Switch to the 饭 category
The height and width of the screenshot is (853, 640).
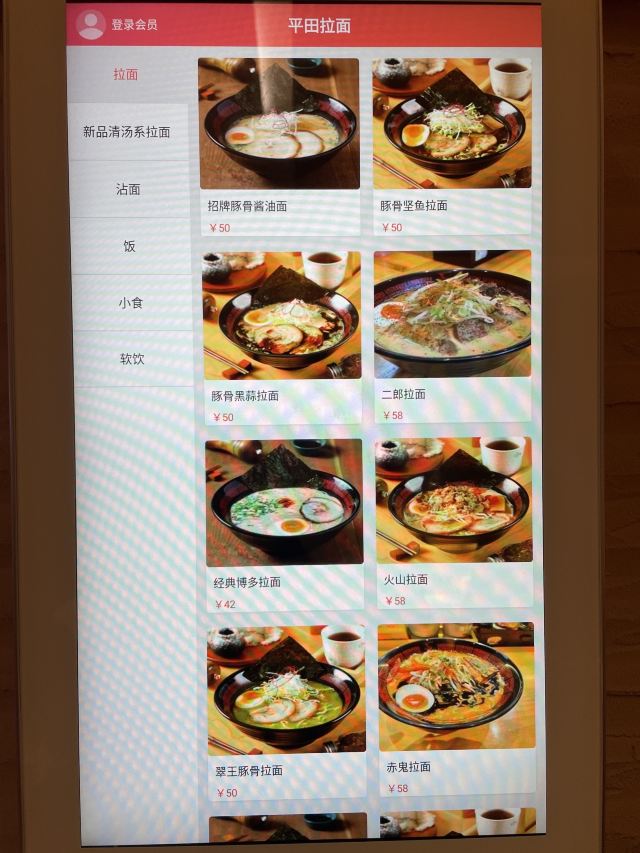(x=130, y=246)
